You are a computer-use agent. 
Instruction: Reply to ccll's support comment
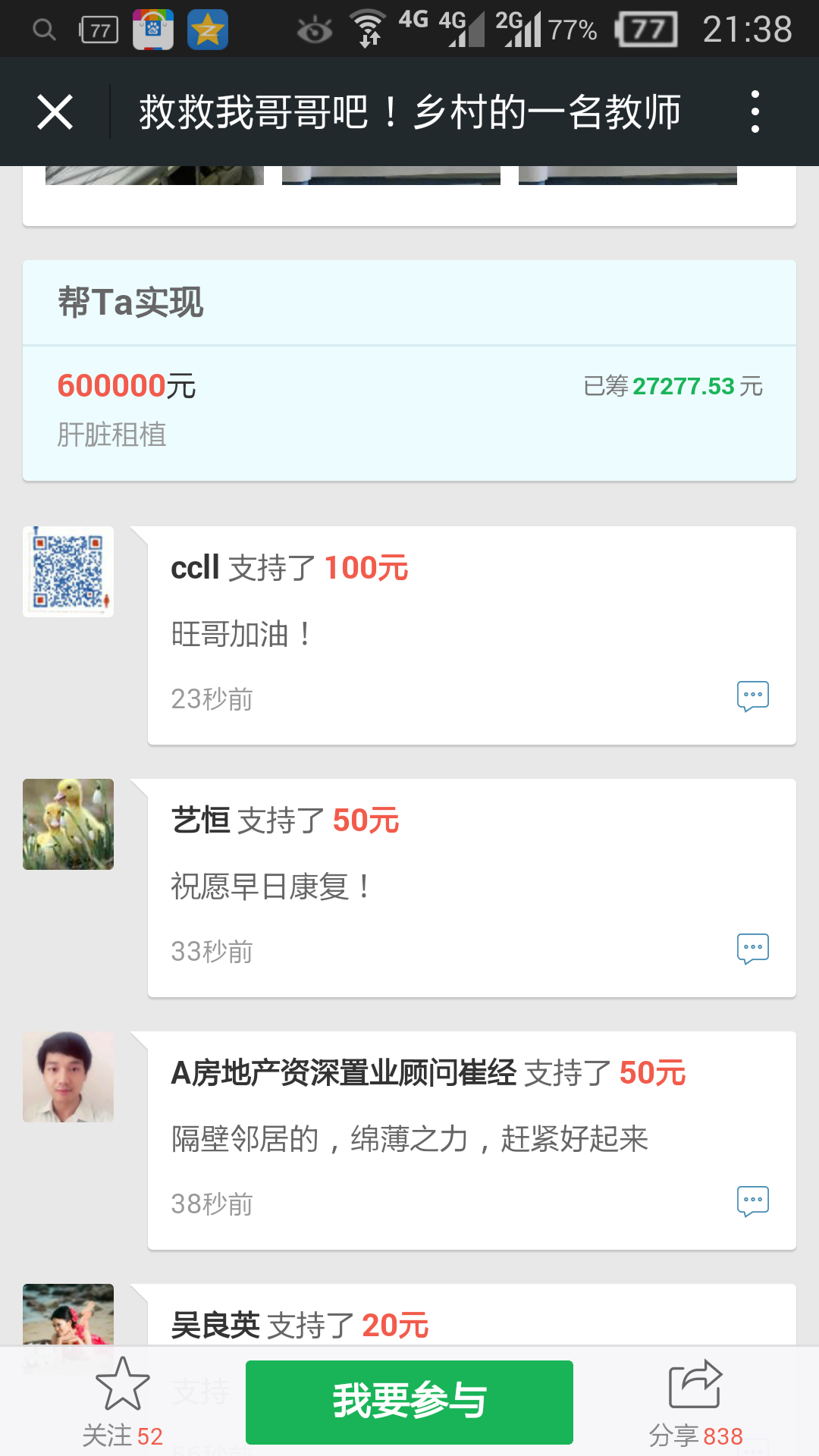752,695
